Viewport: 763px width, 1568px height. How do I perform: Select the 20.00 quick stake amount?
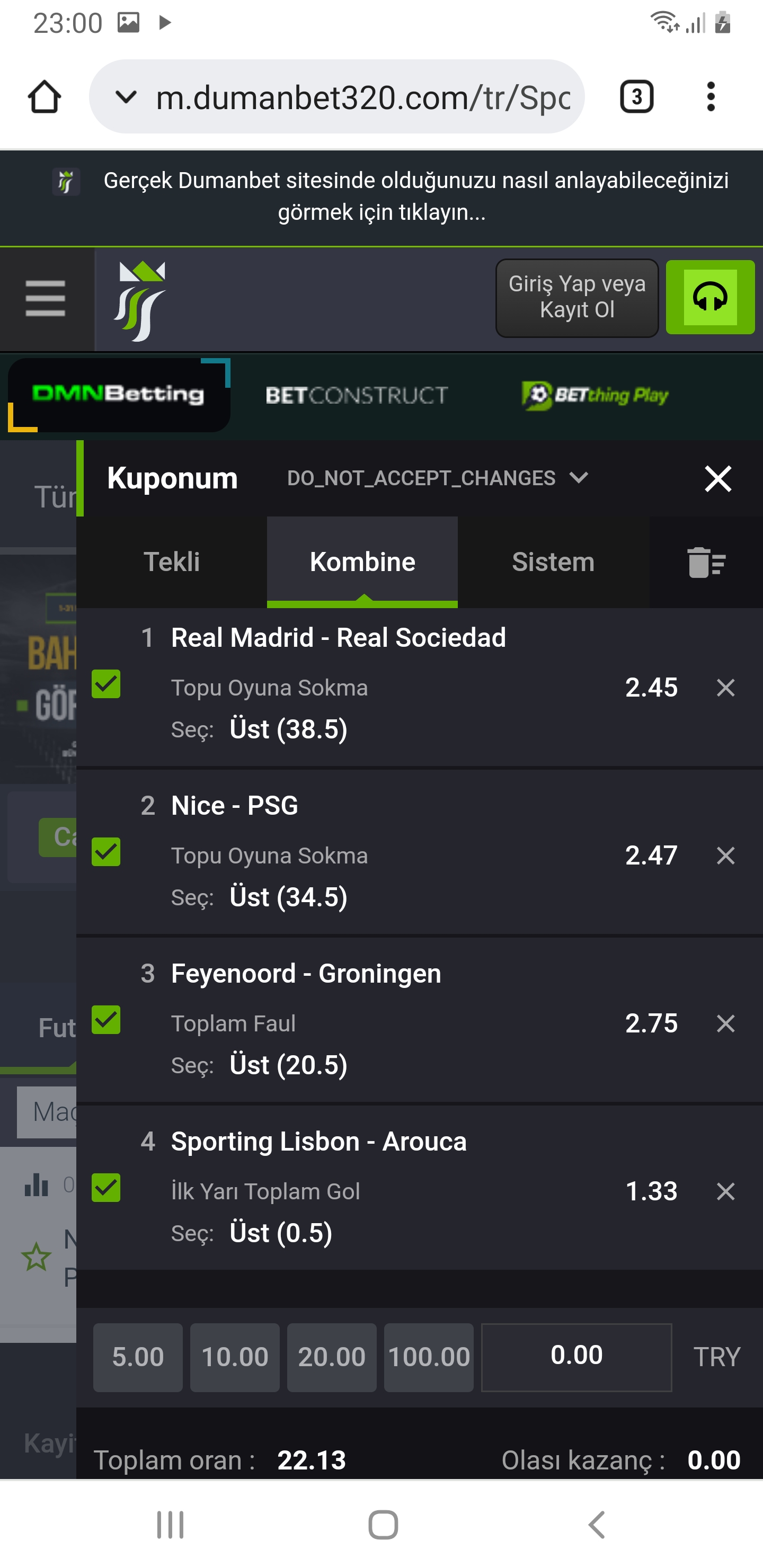point(331,1357)
